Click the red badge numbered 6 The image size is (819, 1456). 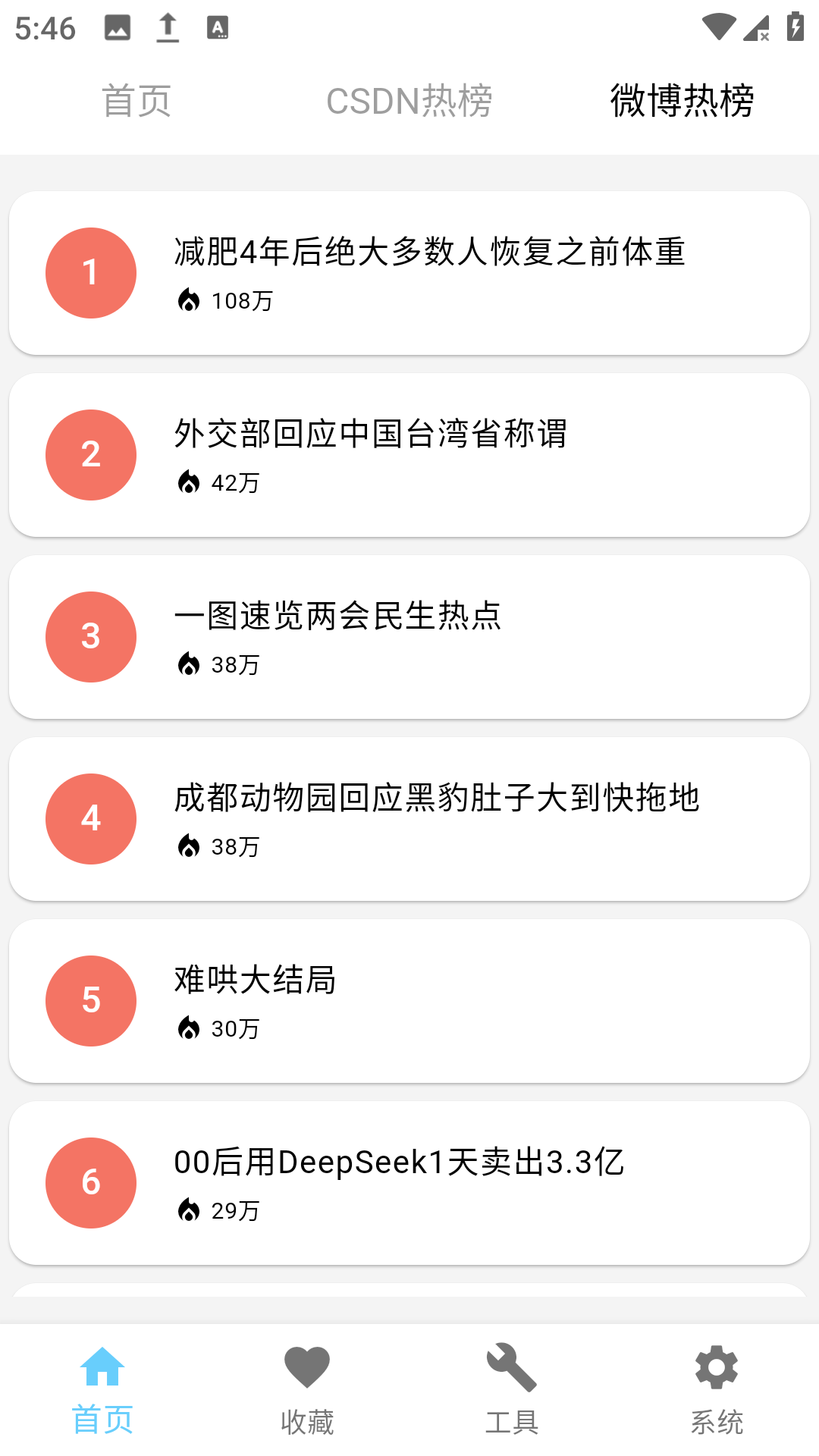pos(90,1182)
